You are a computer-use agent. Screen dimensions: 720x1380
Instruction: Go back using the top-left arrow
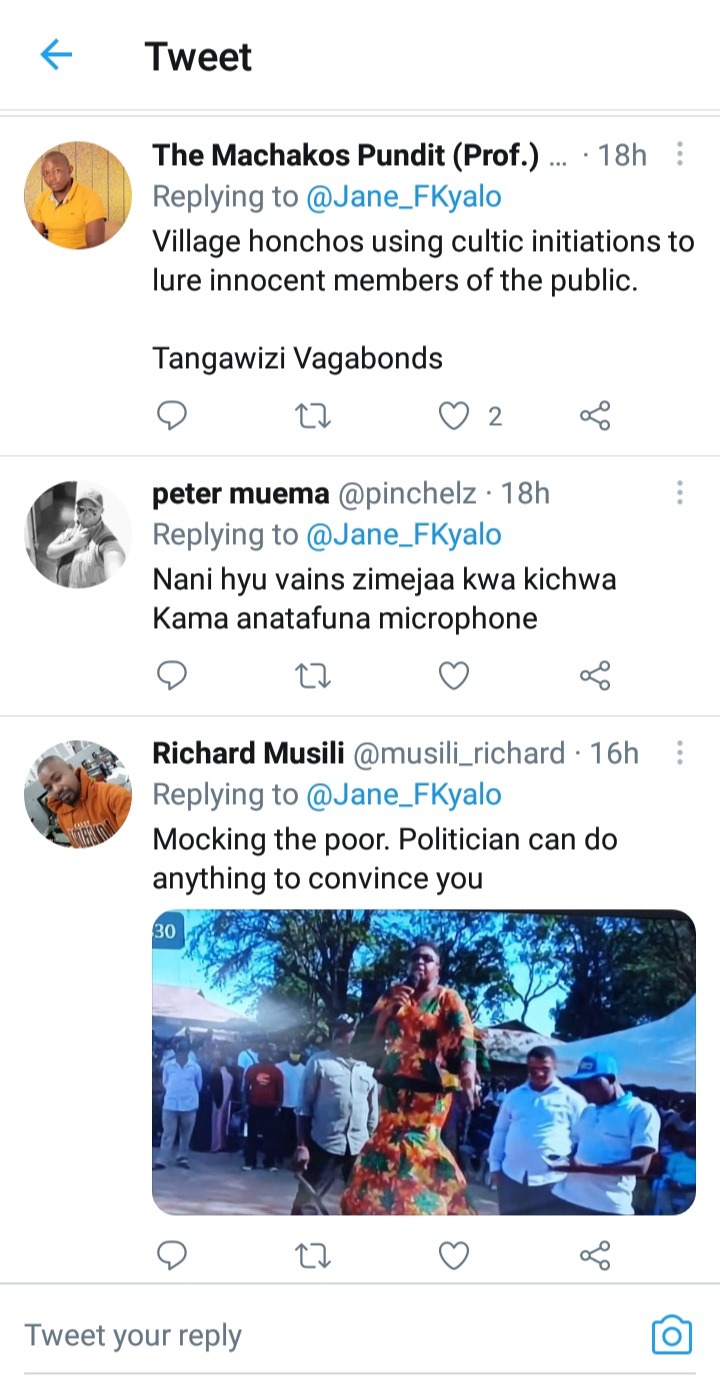coord(56,55)
